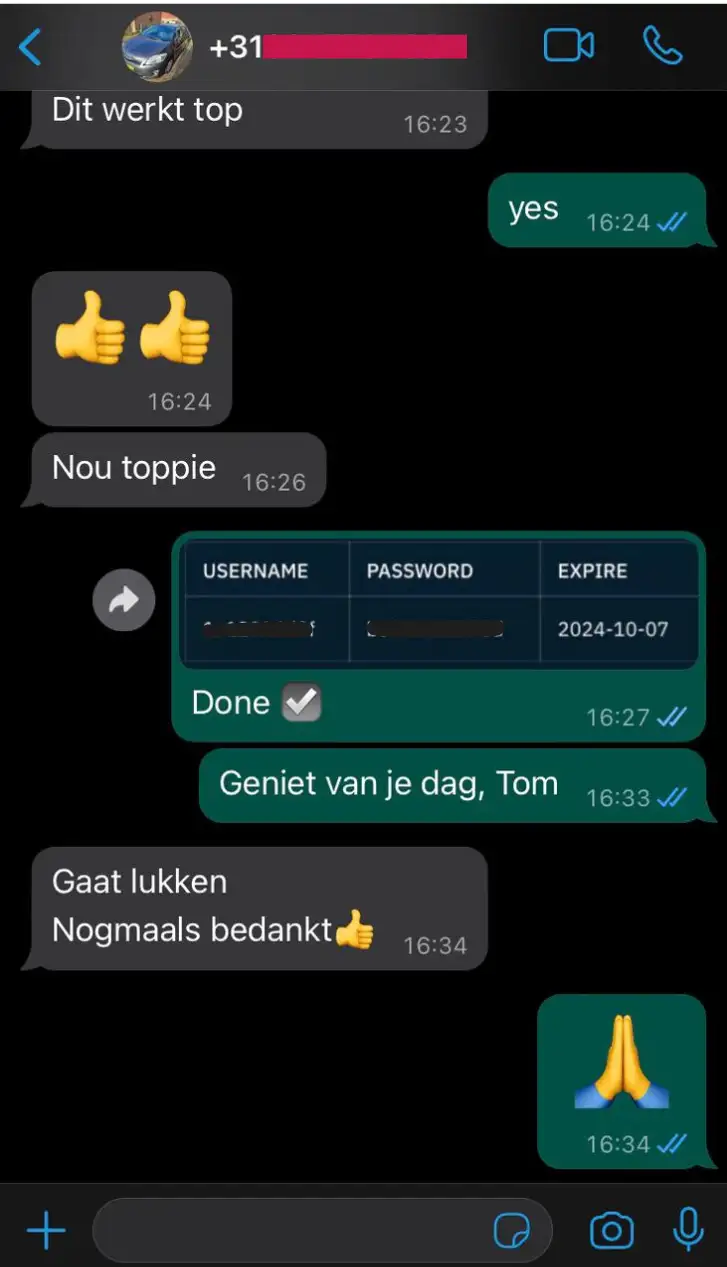The width and height of the screenshot is (727, 1267).
Task: Open the camera
Action: [x=611, y=1231]
